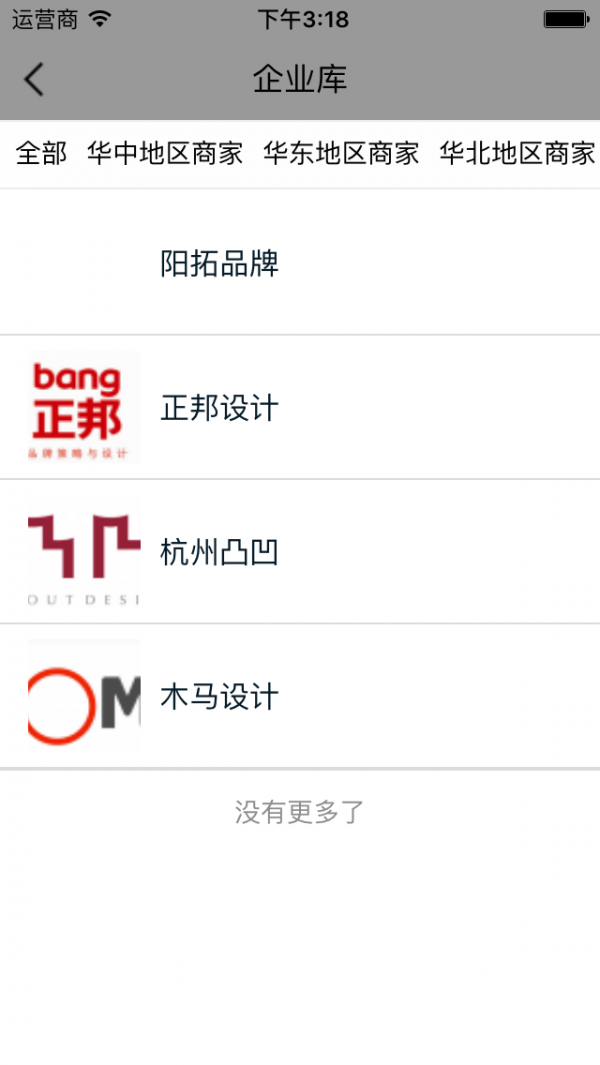Open the 阳拓品牌 company entry

[300, 263]
